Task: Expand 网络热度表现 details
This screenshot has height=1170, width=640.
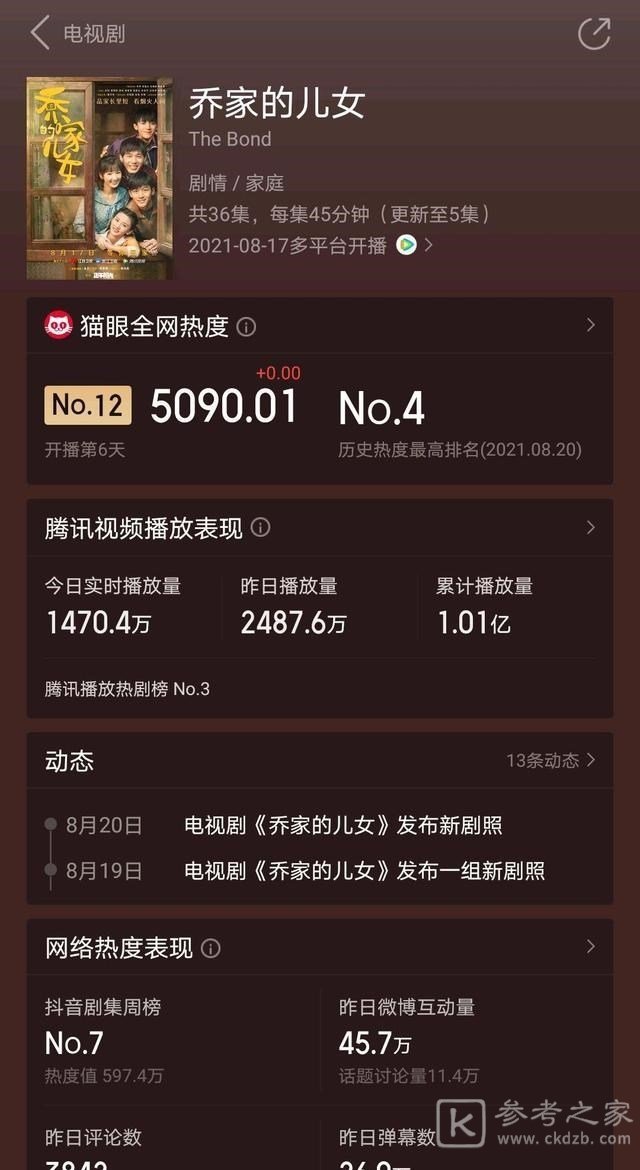Action: tap(590, 946)
